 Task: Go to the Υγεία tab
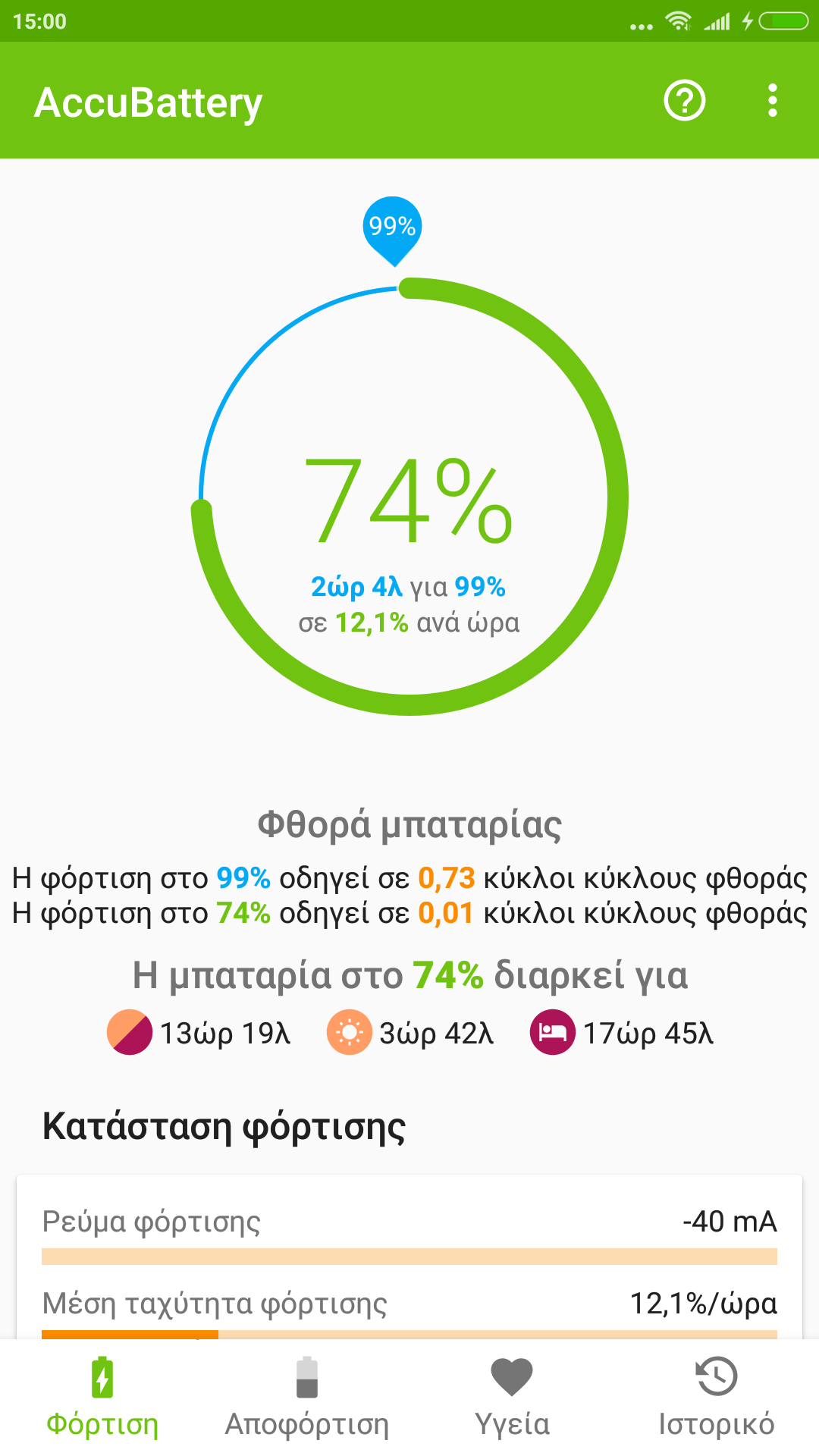512,1398
